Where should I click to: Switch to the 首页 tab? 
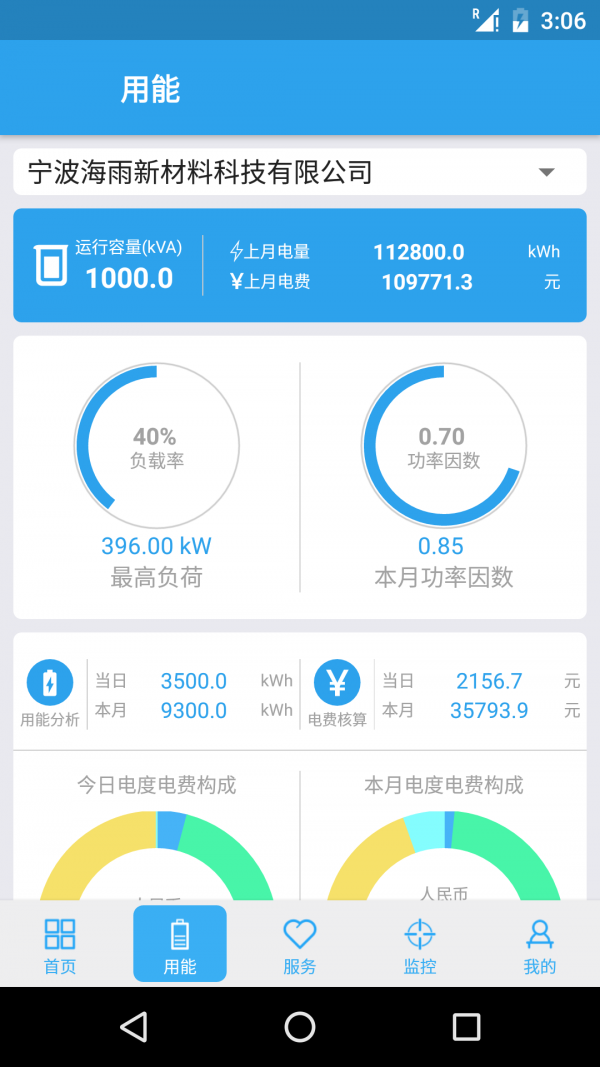[x=60, y=946]
